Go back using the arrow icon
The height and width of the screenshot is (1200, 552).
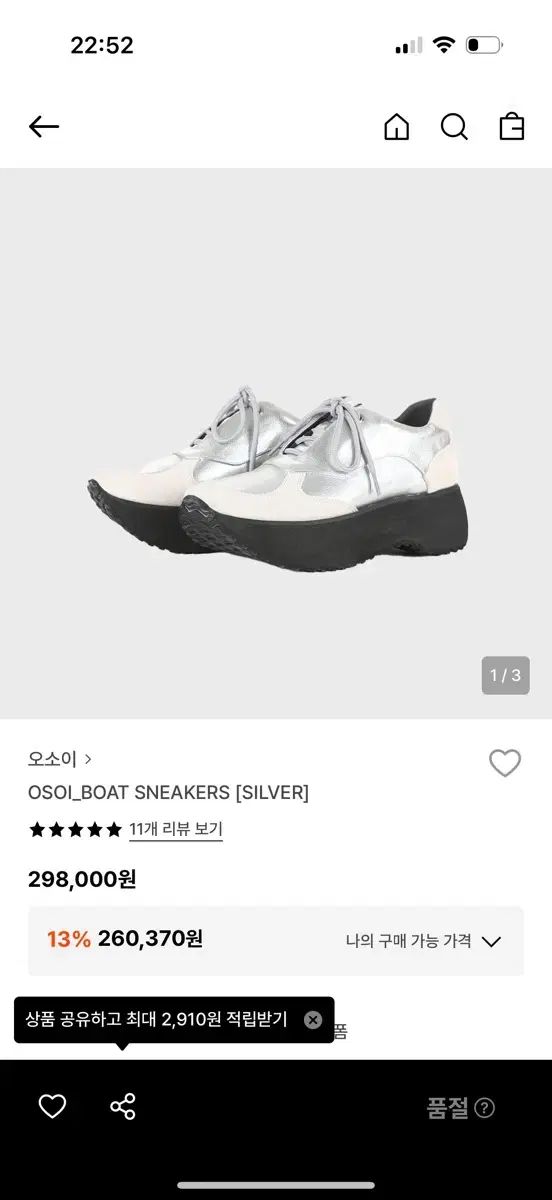44,127
